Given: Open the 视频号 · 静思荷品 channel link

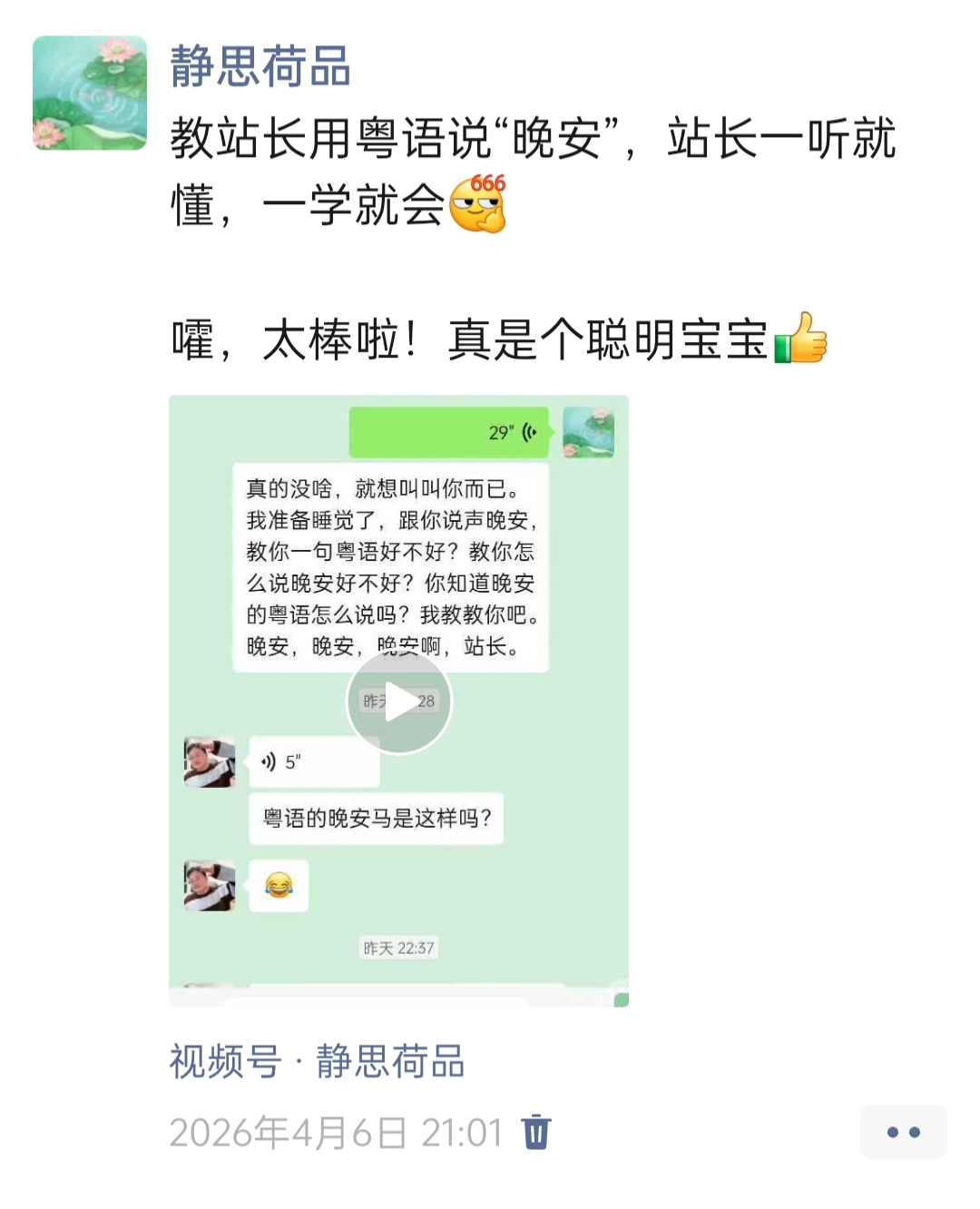Looking at the screenshot, I should [x=317, y=1061].
